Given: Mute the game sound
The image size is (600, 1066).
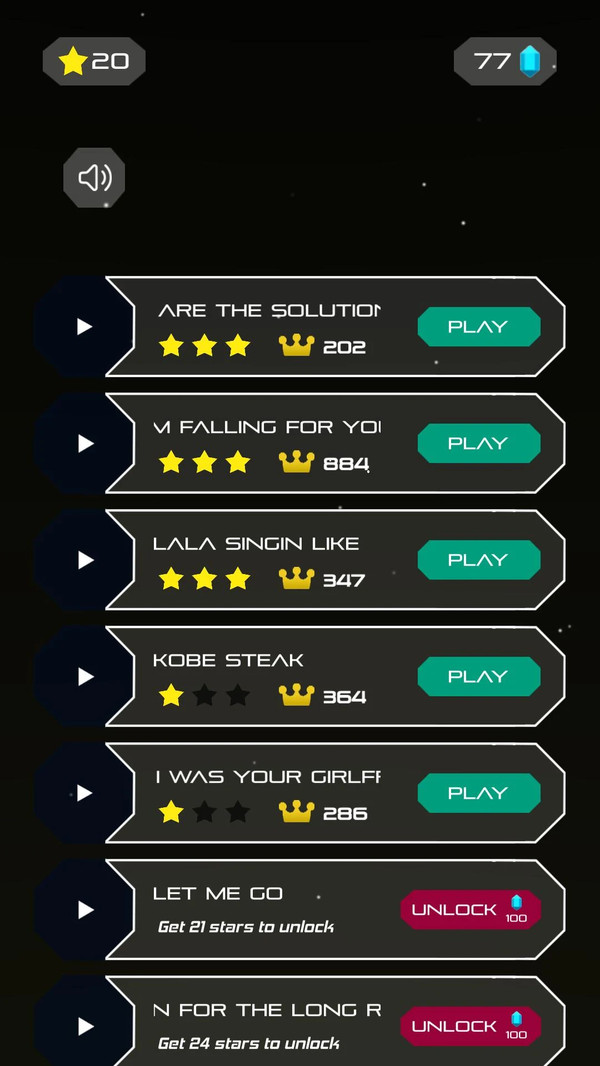Looking at the screenshot, I should coord(95,178).
